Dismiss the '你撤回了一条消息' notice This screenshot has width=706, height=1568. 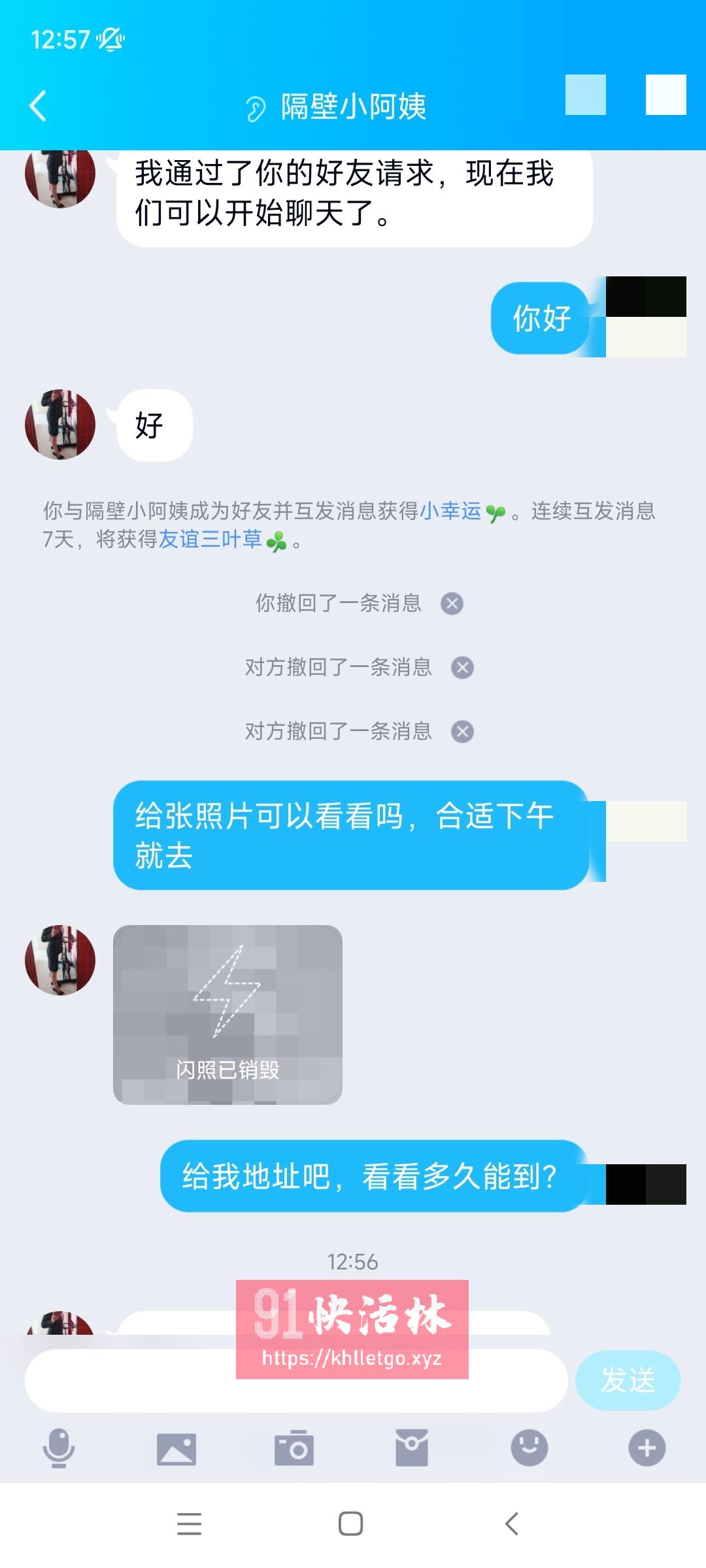click(453, 604)
